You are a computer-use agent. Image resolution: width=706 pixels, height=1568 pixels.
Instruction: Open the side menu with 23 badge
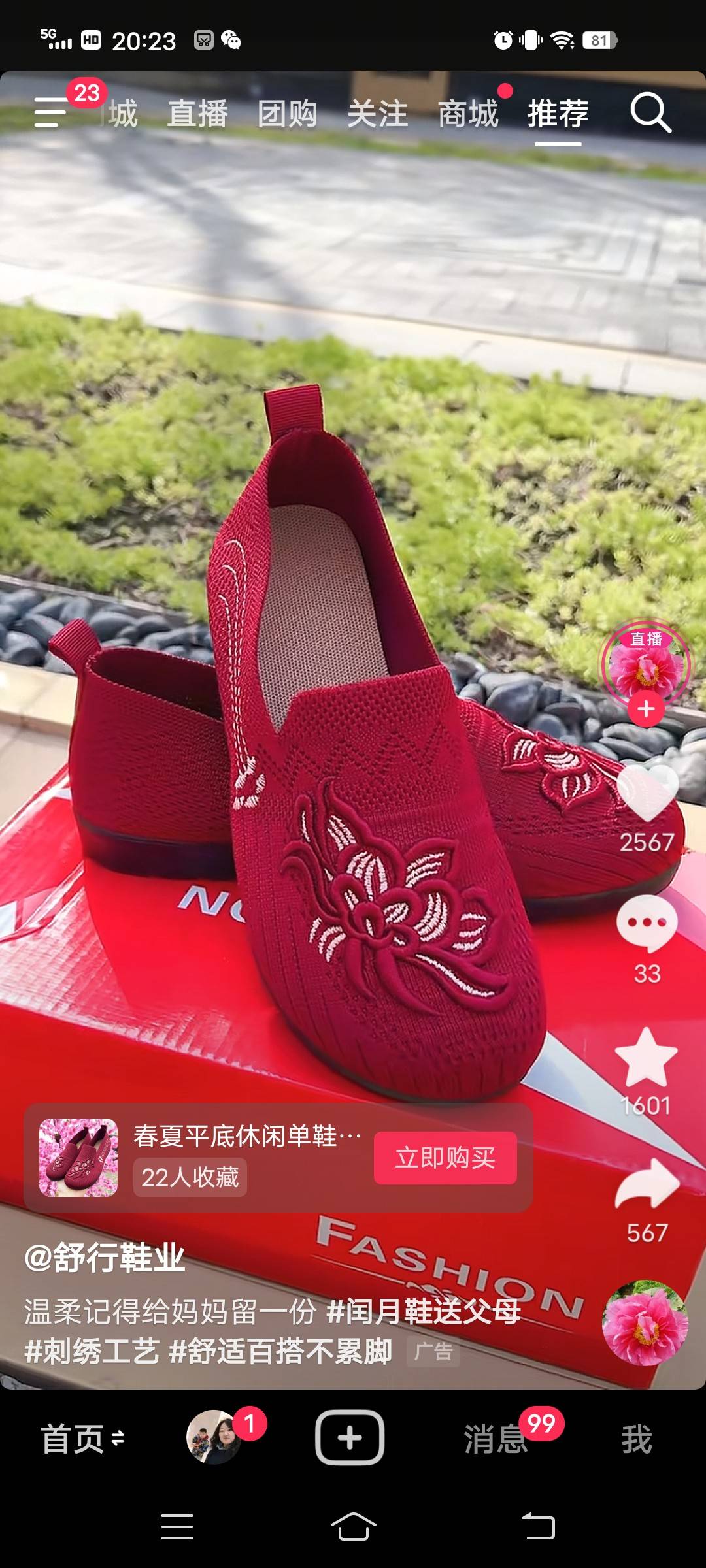[51, 112]
